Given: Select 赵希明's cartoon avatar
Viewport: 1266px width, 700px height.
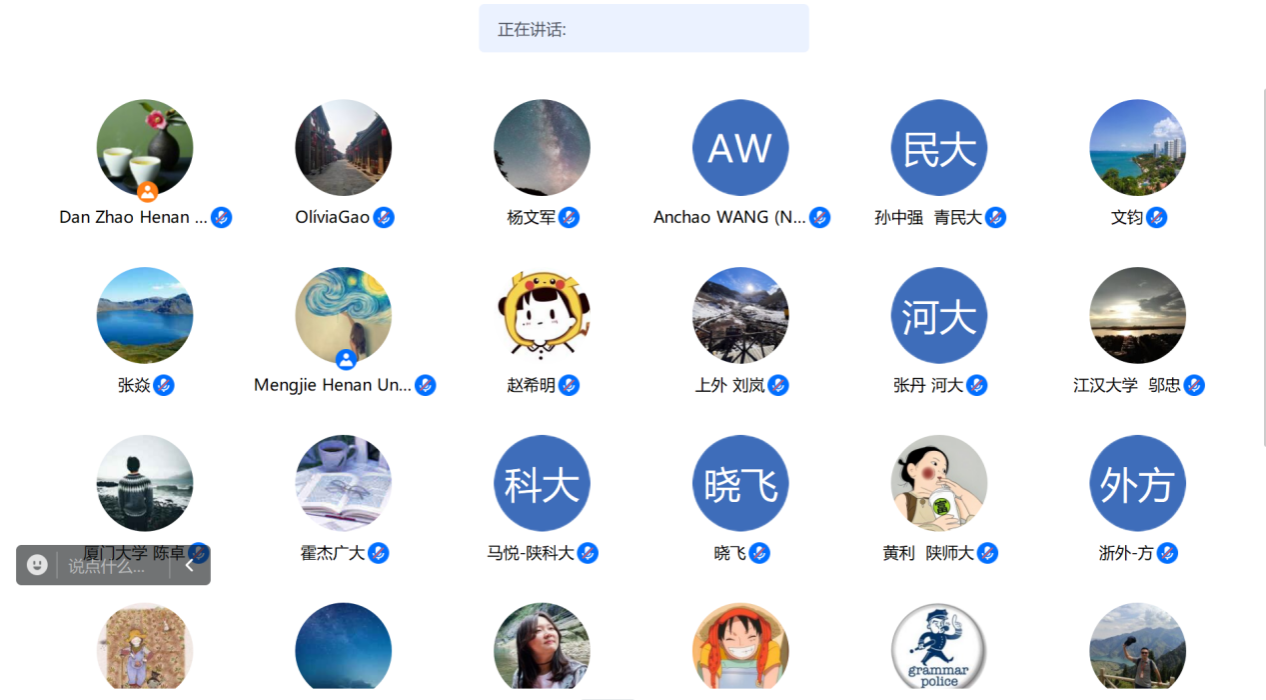Looking at the screenshot, I should (542, 316).
